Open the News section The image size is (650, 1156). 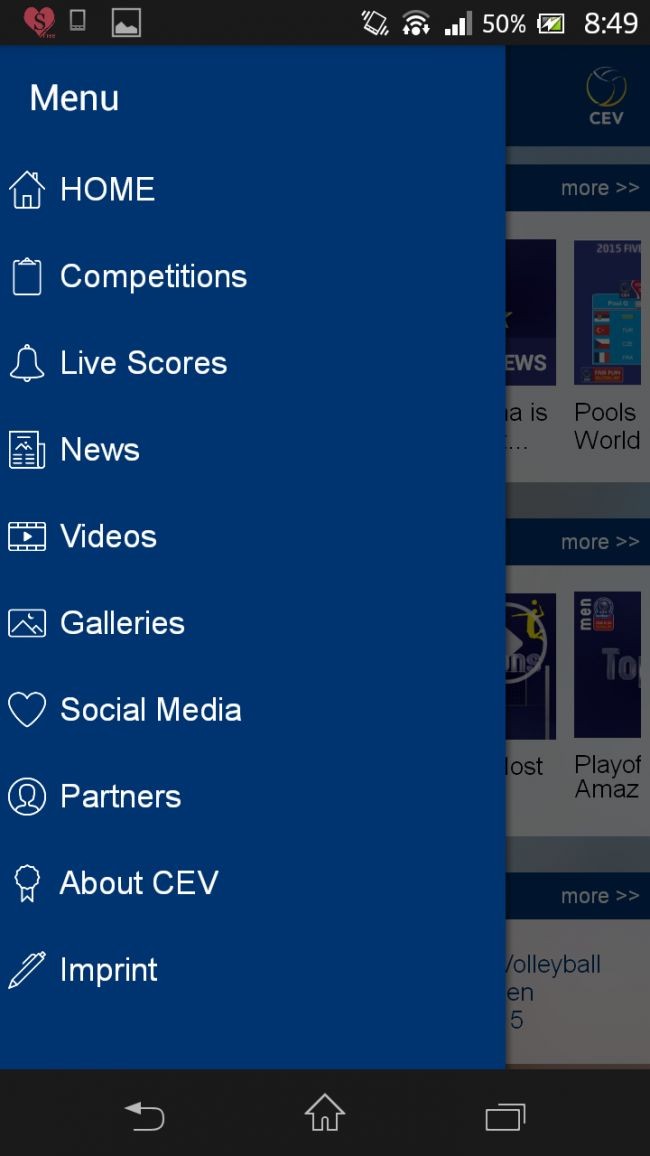pyautogui.click(x=99, y=450)
